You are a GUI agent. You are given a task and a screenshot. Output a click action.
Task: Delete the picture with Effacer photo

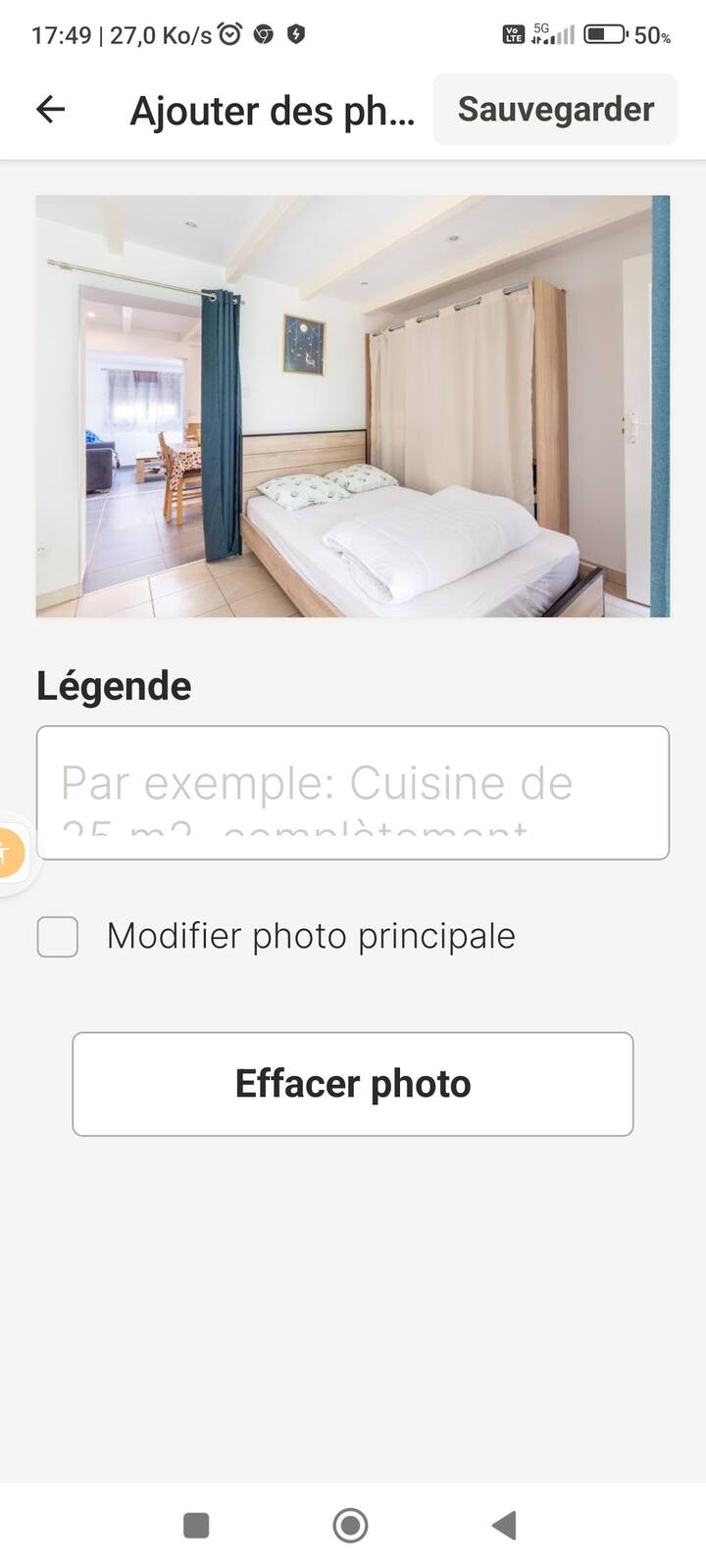pyautogui.click(x=353, y=1084)
